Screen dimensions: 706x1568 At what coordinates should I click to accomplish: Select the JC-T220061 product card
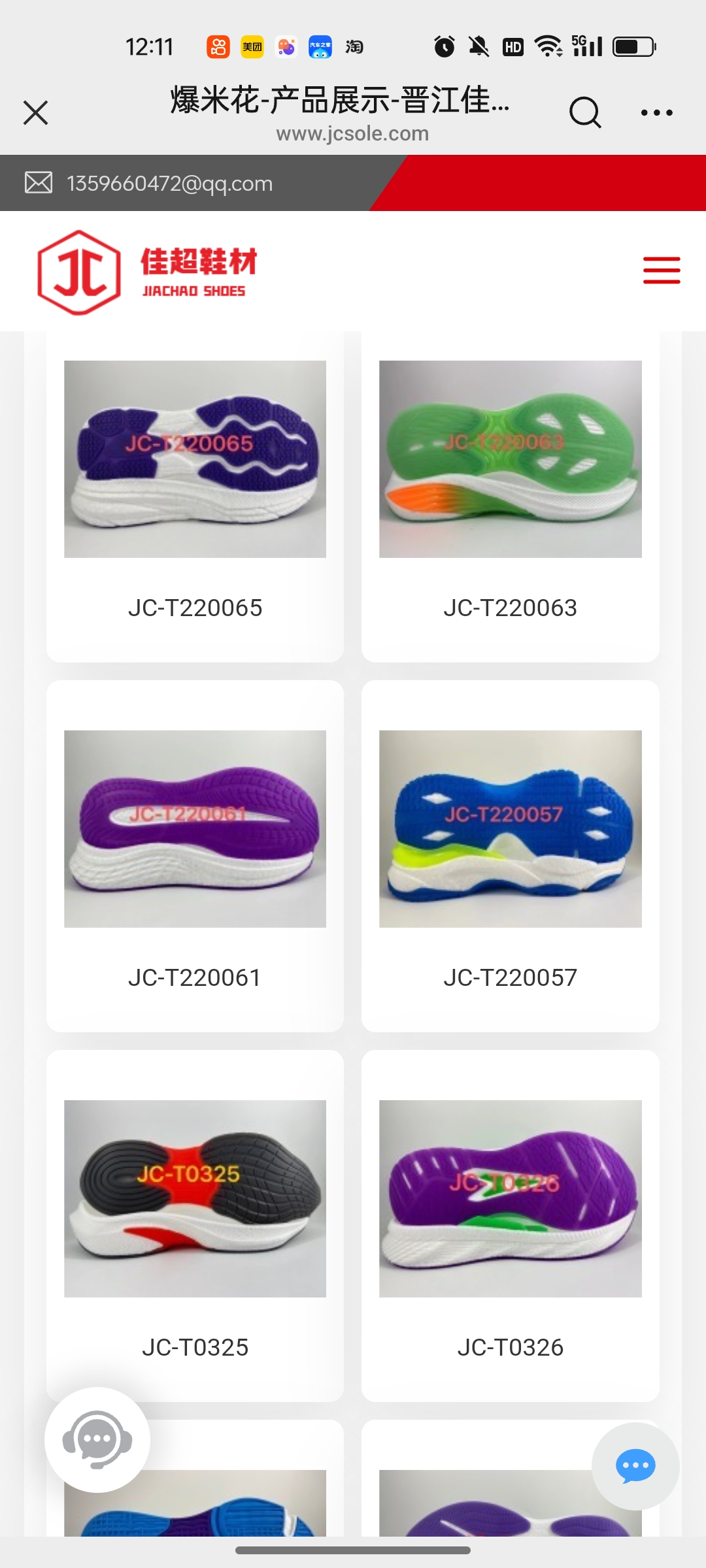[195, 856]
